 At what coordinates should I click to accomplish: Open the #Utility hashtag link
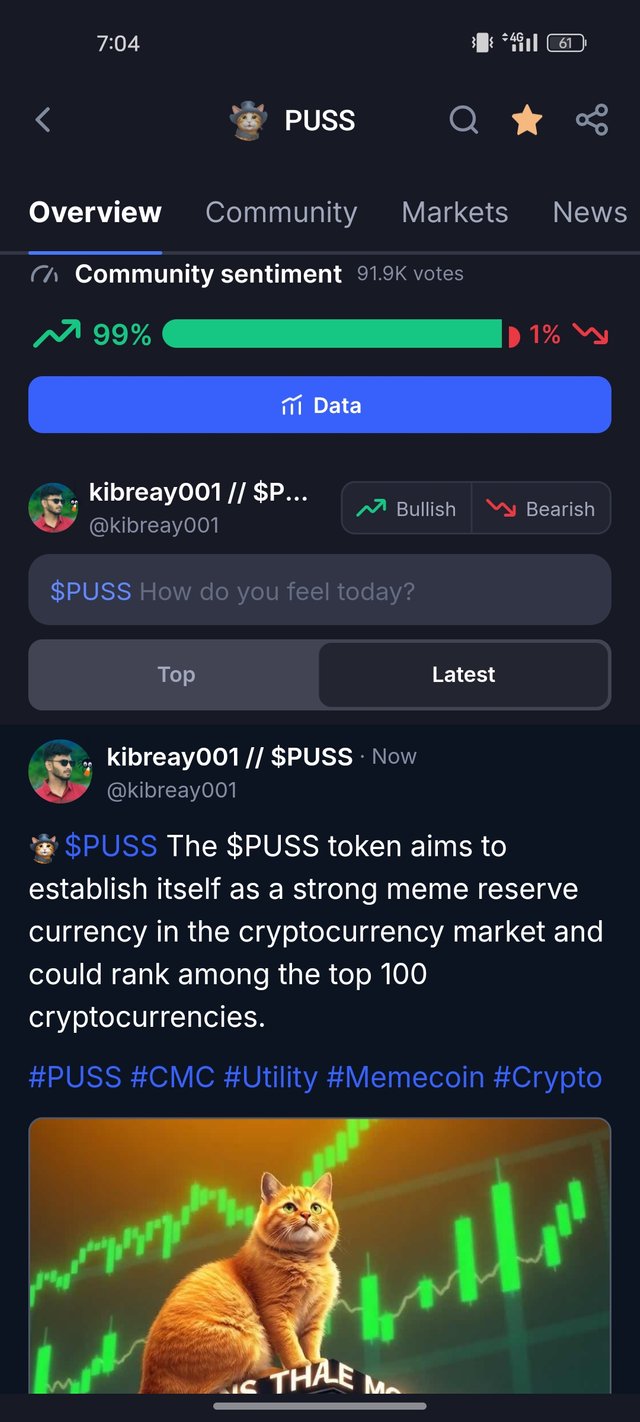tap(270, 1077)
